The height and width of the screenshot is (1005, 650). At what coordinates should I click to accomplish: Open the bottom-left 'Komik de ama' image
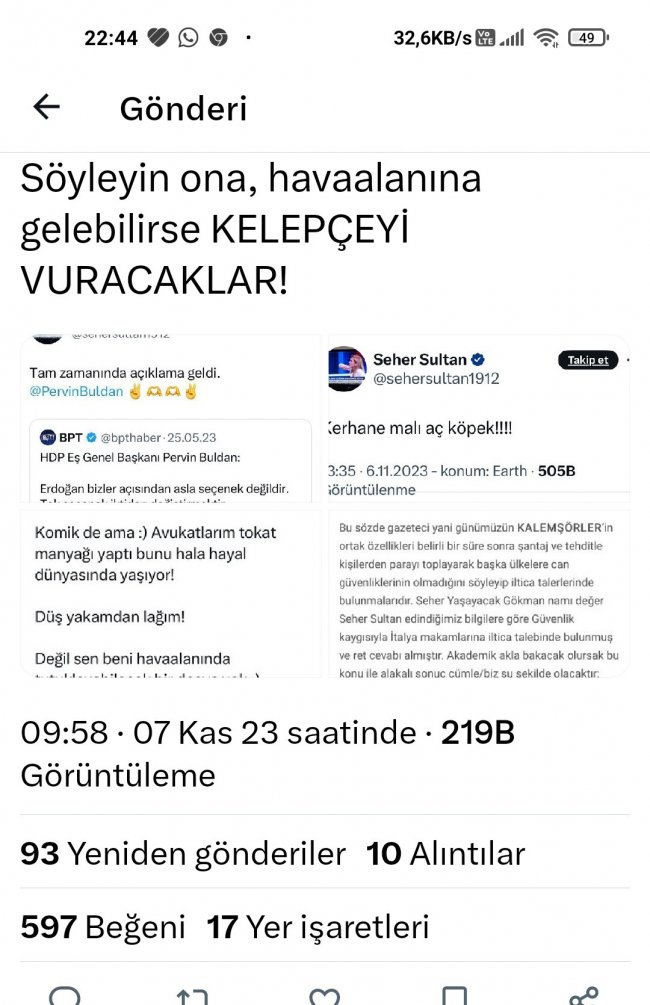point(171,594)
